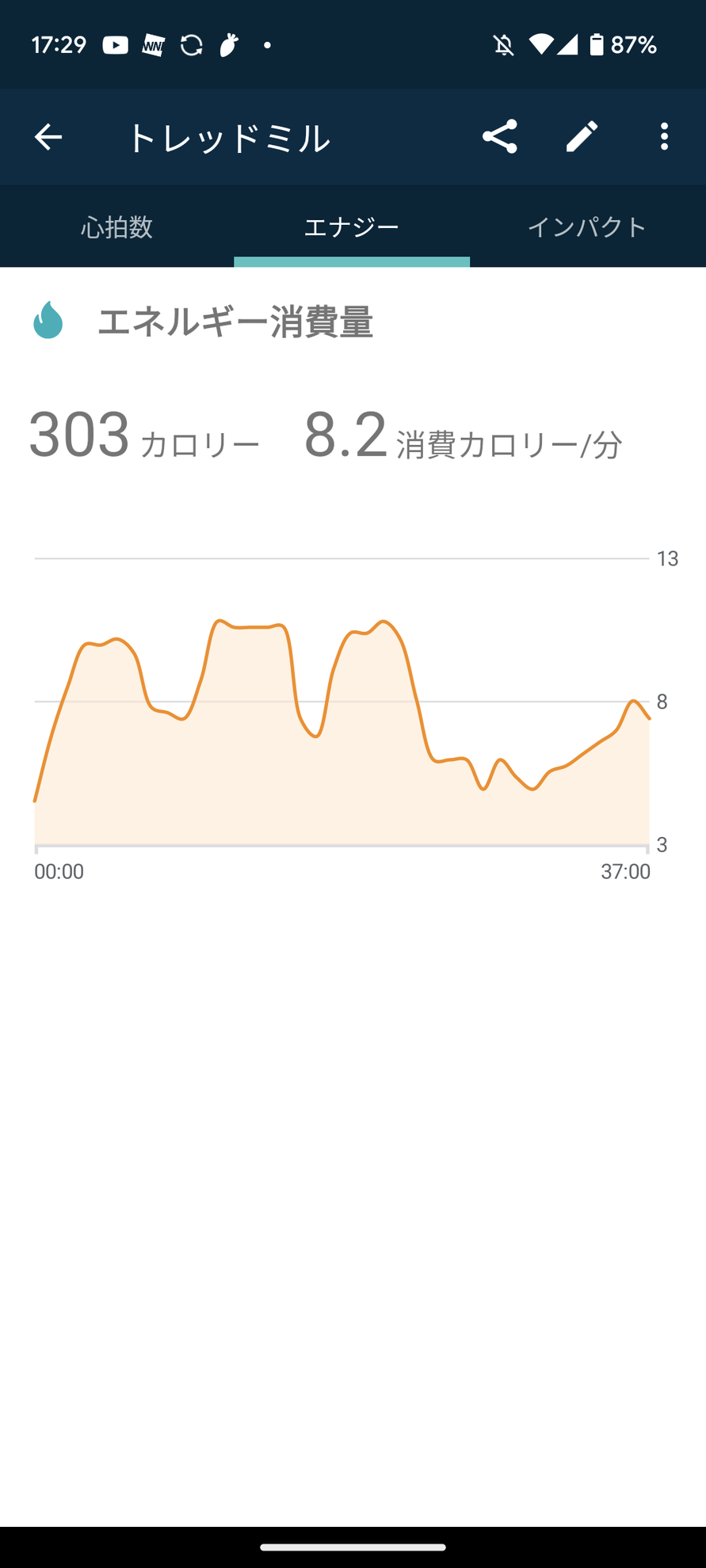Tap the muted notifications bell icon
The width and height of the screenshot is (706, 1568).
click(505, 45)
